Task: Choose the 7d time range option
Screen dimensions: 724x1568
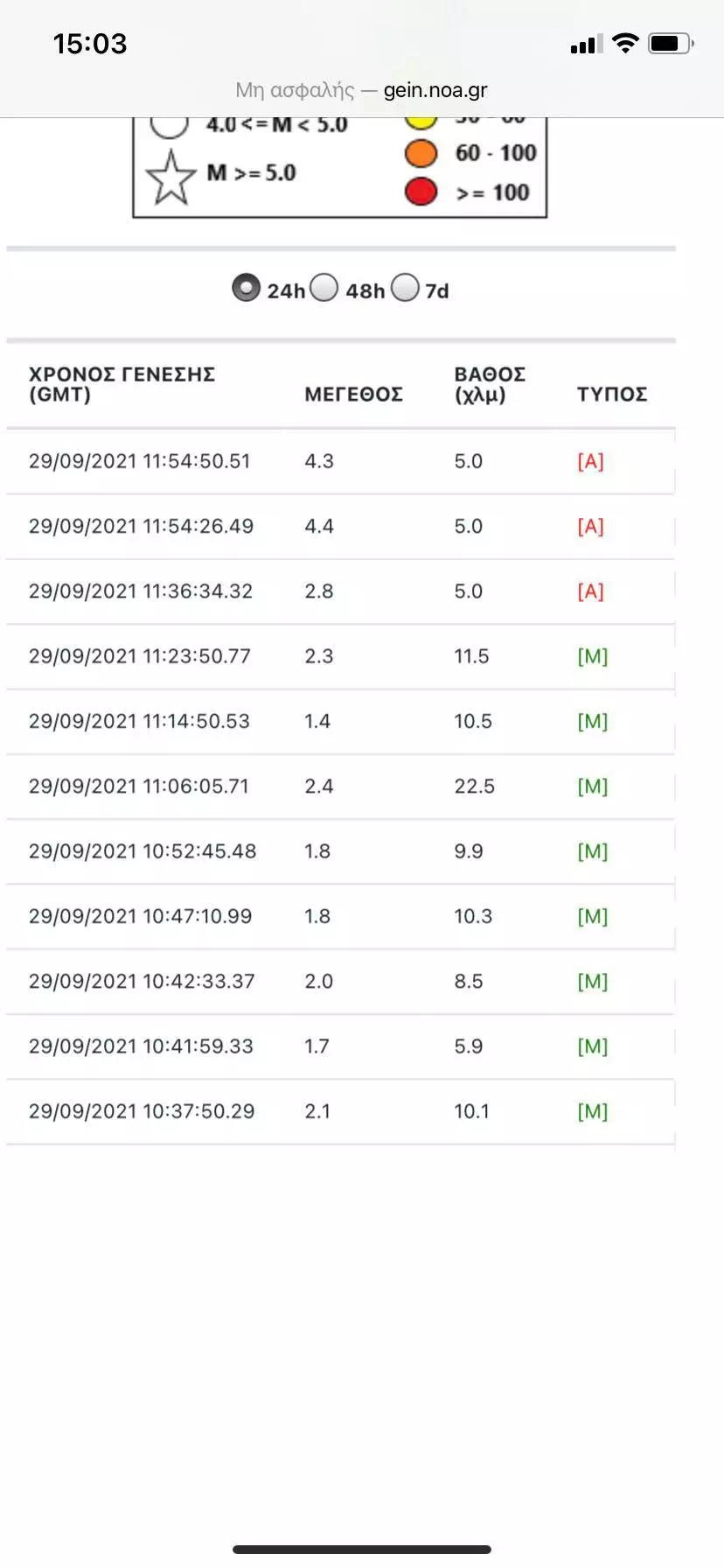Action: [x=405, y=288]
